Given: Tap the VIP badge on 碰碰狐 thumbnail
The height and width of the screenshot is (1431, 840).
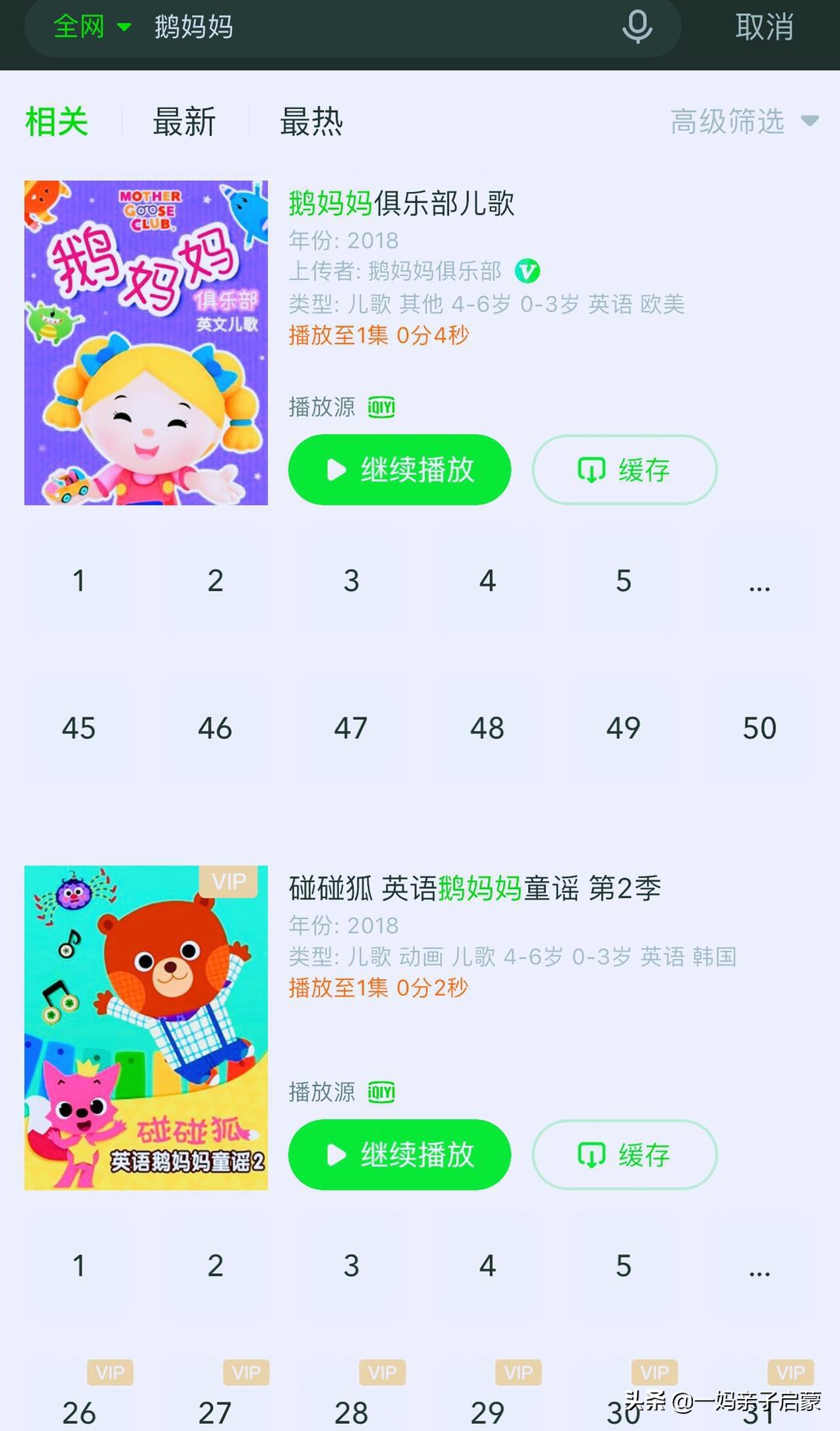Looking at the screenshot, I should coord(228,882).
